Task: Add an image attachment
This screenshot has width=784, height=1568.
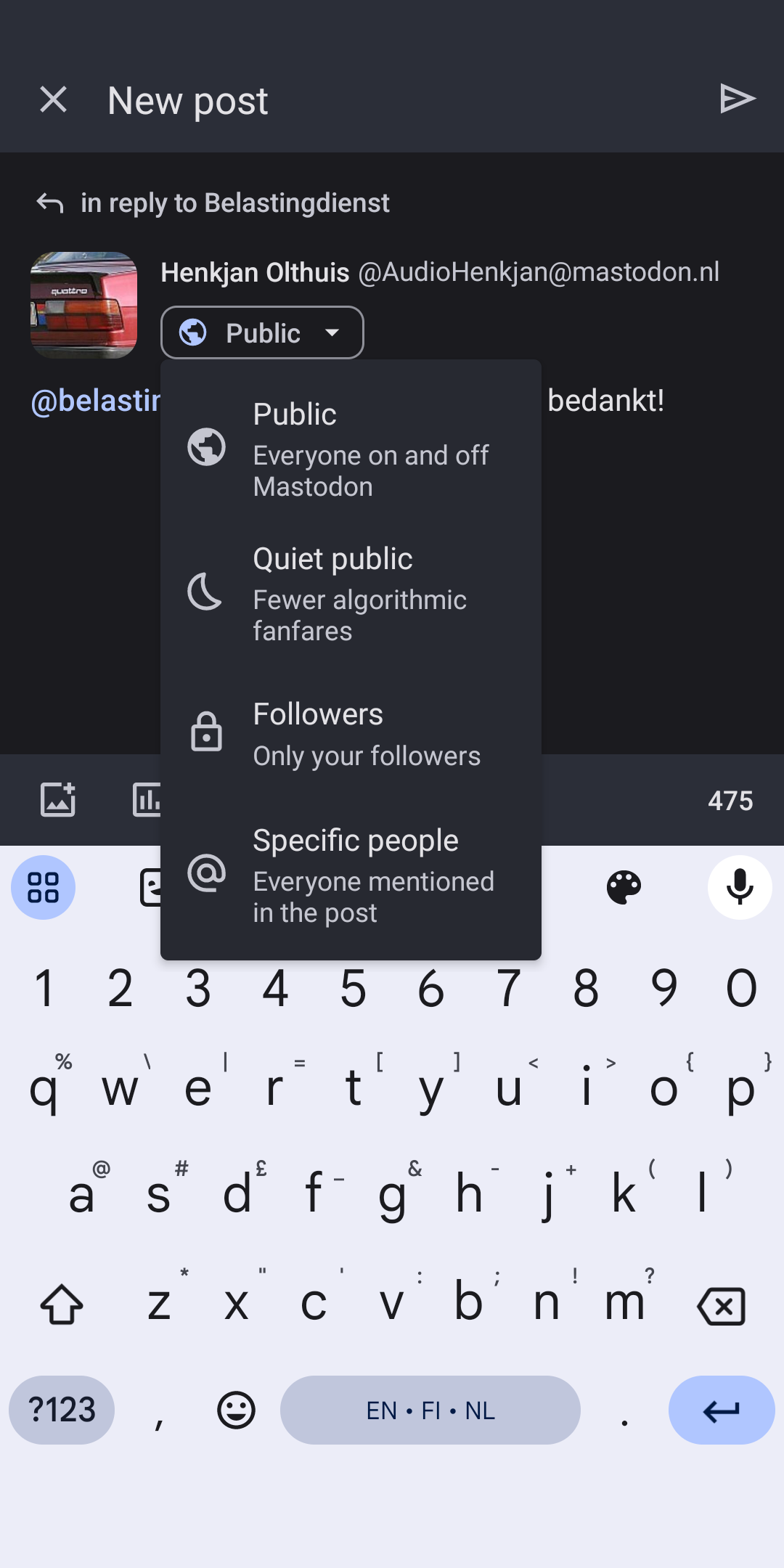Action: [x=58, y=800]
